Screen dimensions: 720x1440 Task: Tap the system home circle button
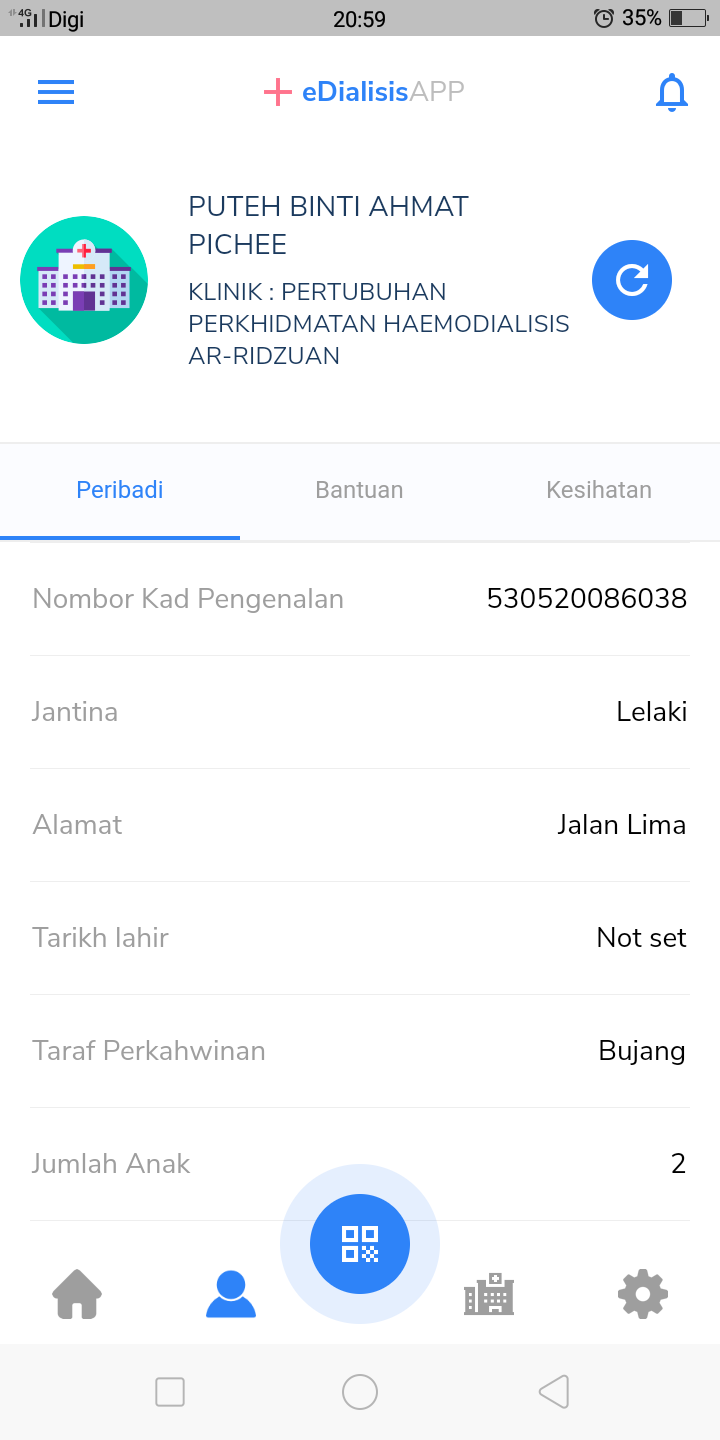[360, 1391]
